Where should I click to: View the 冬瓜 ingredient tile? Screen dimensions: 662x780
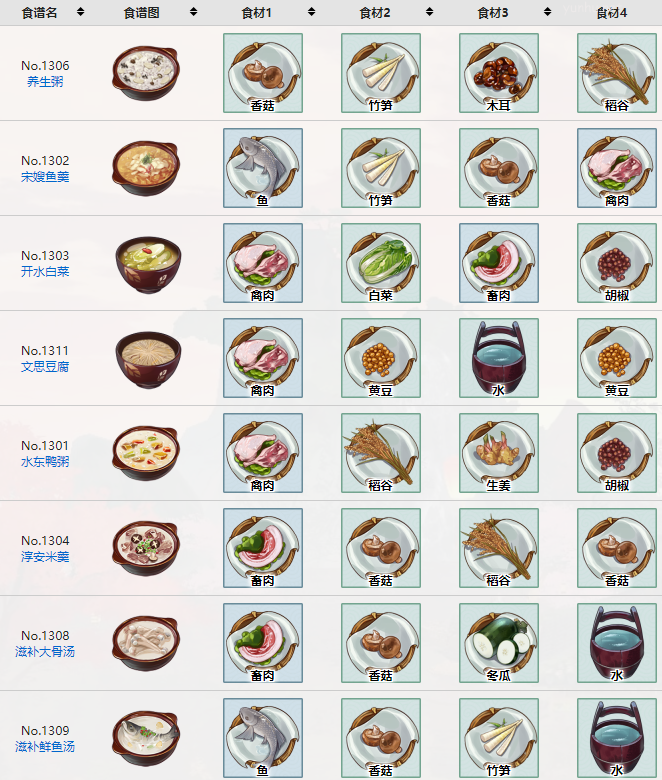pyautogui.click(x=498, y=643)
